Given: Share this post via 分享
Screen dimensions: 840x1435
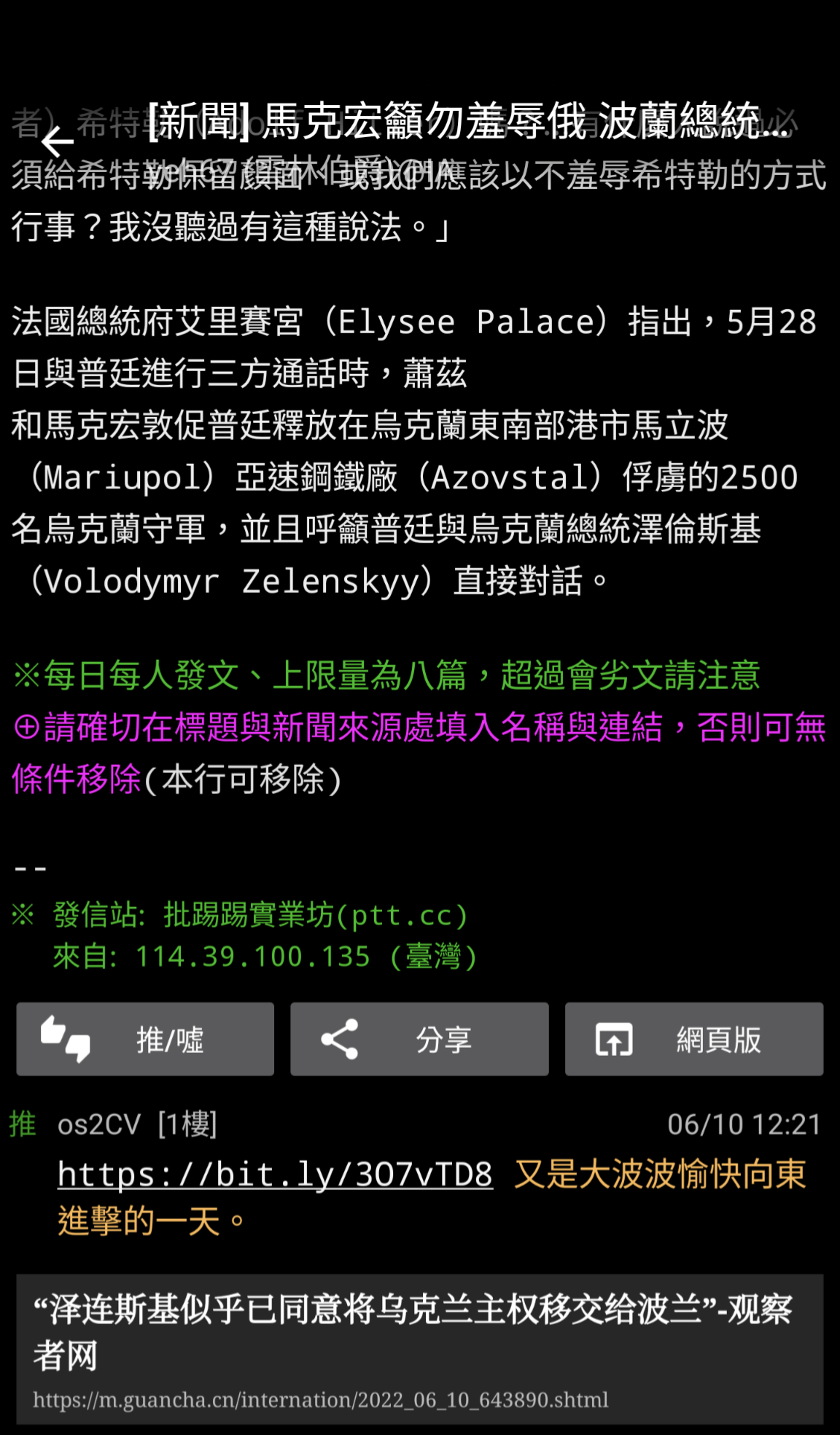Looking at the screenshot, I should pos(419,1039).
